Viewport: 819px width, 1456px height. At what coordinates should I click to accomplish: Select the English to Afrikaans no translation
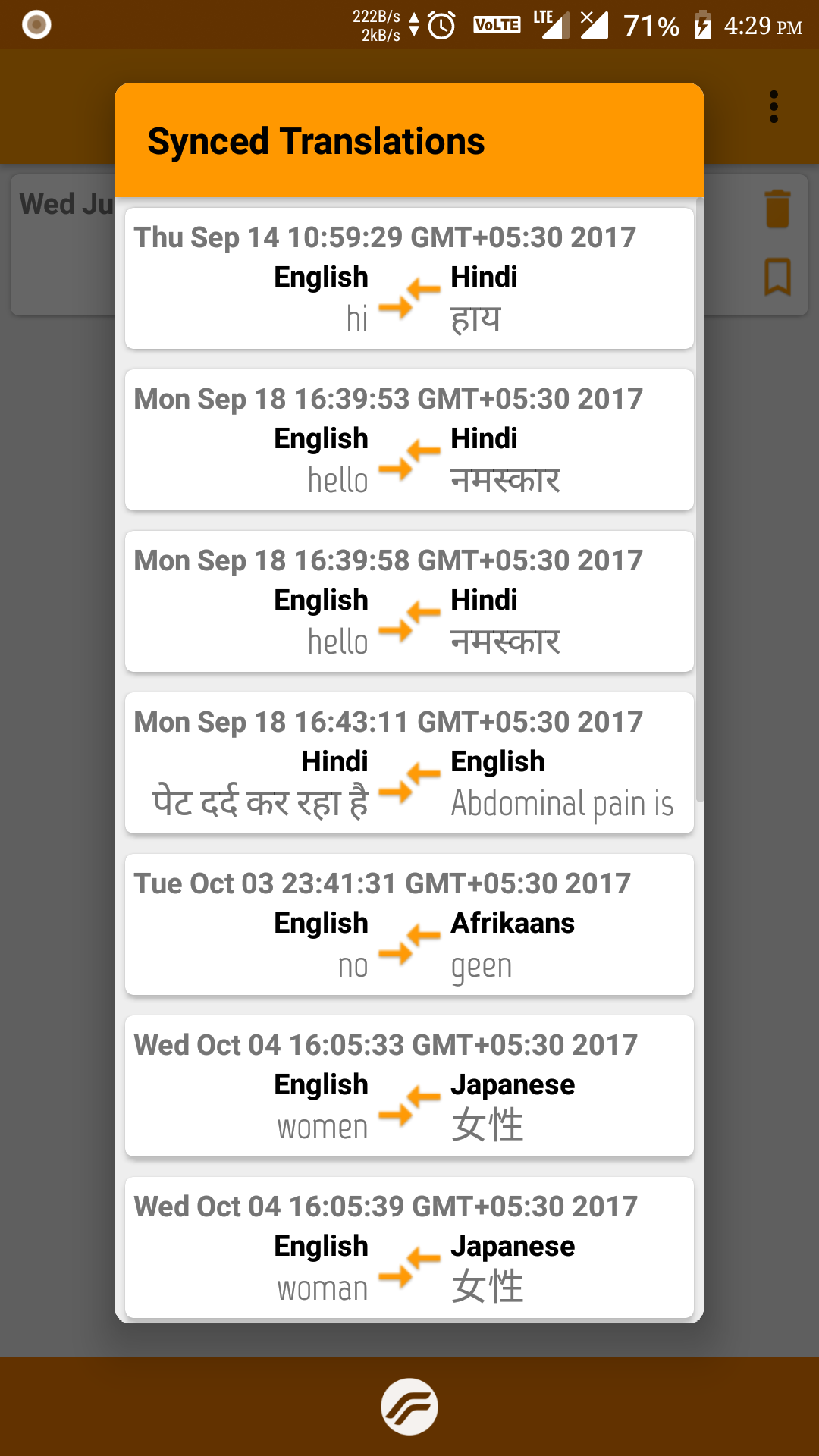pos(409,924)
